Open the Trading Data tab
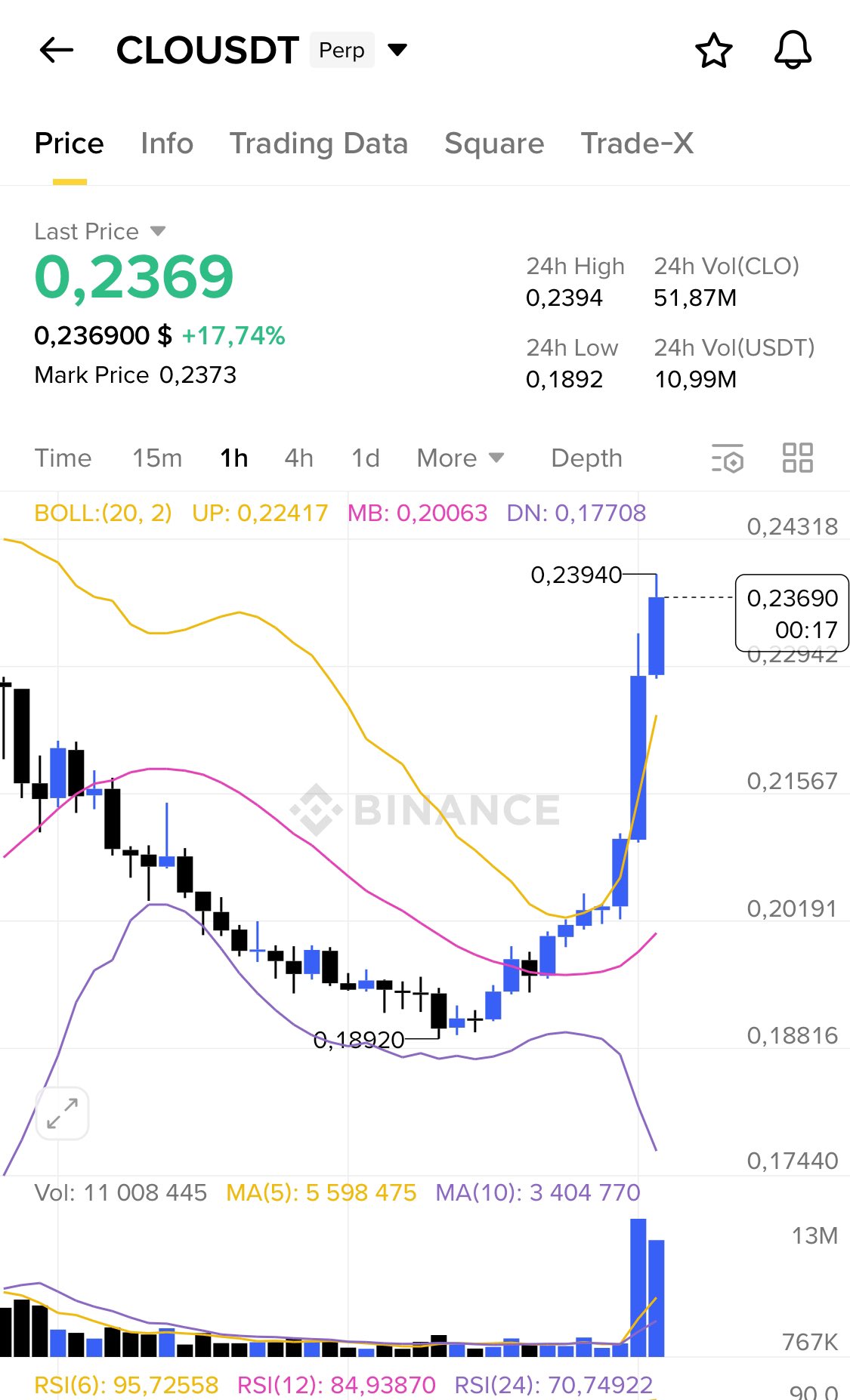Screen dimensions: 850x1400 pyautogui.click(x=318, y=143)
